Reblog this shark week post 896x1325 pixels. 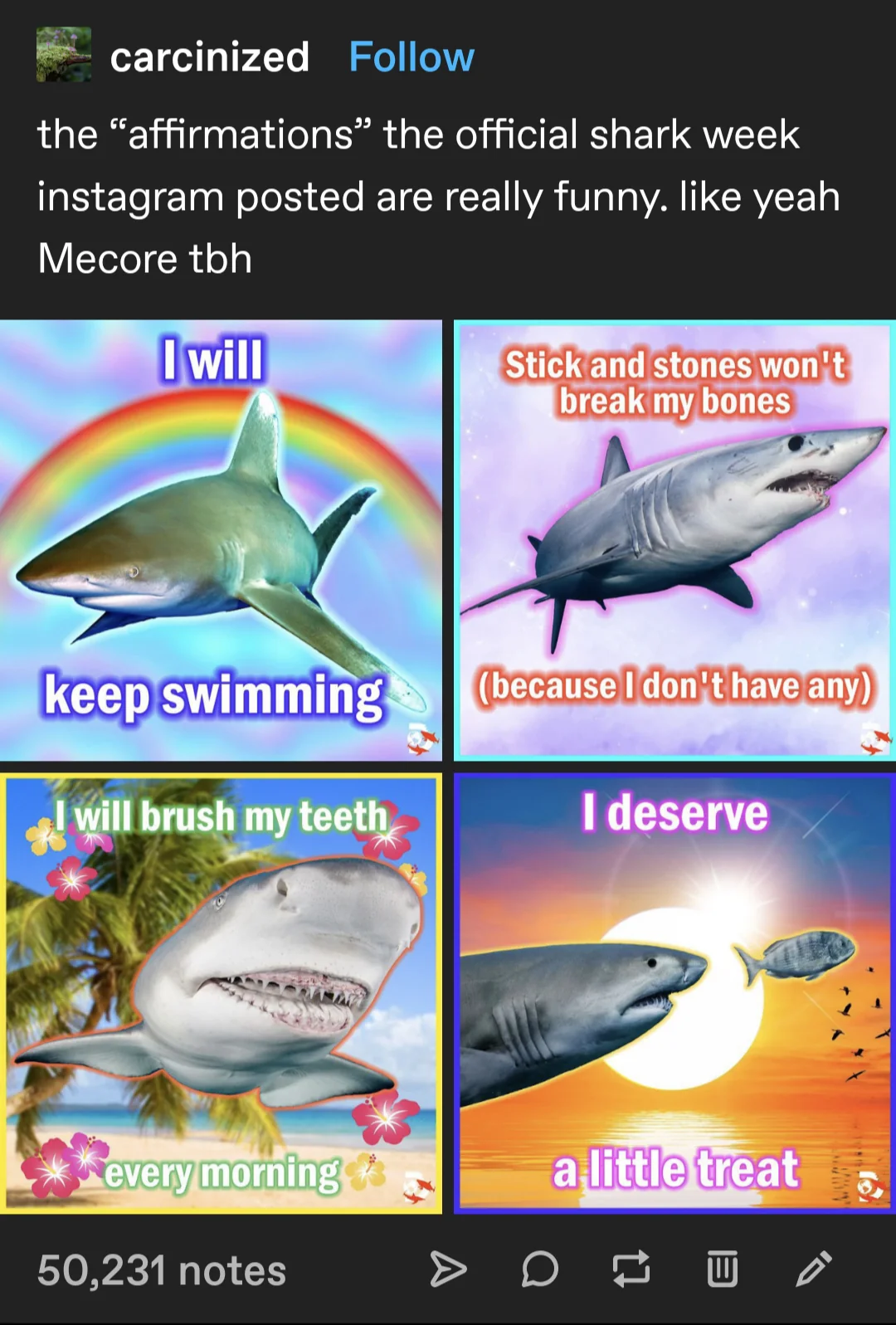(631, 1269)
